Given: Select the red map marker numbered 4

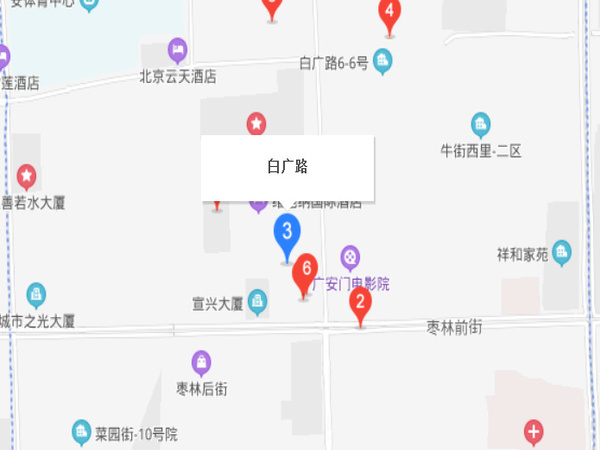Looking at the screenshot, I should (390, 14).
